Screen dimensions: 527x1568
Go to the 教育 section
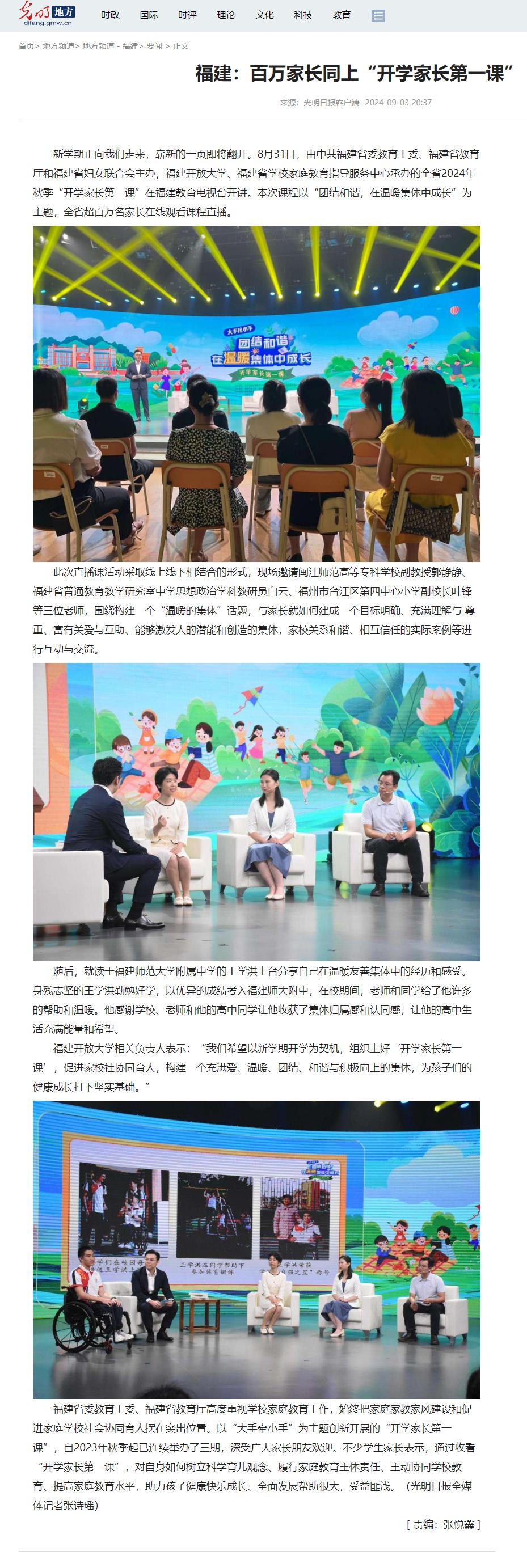pyautogui.click(x=342, y=15)
